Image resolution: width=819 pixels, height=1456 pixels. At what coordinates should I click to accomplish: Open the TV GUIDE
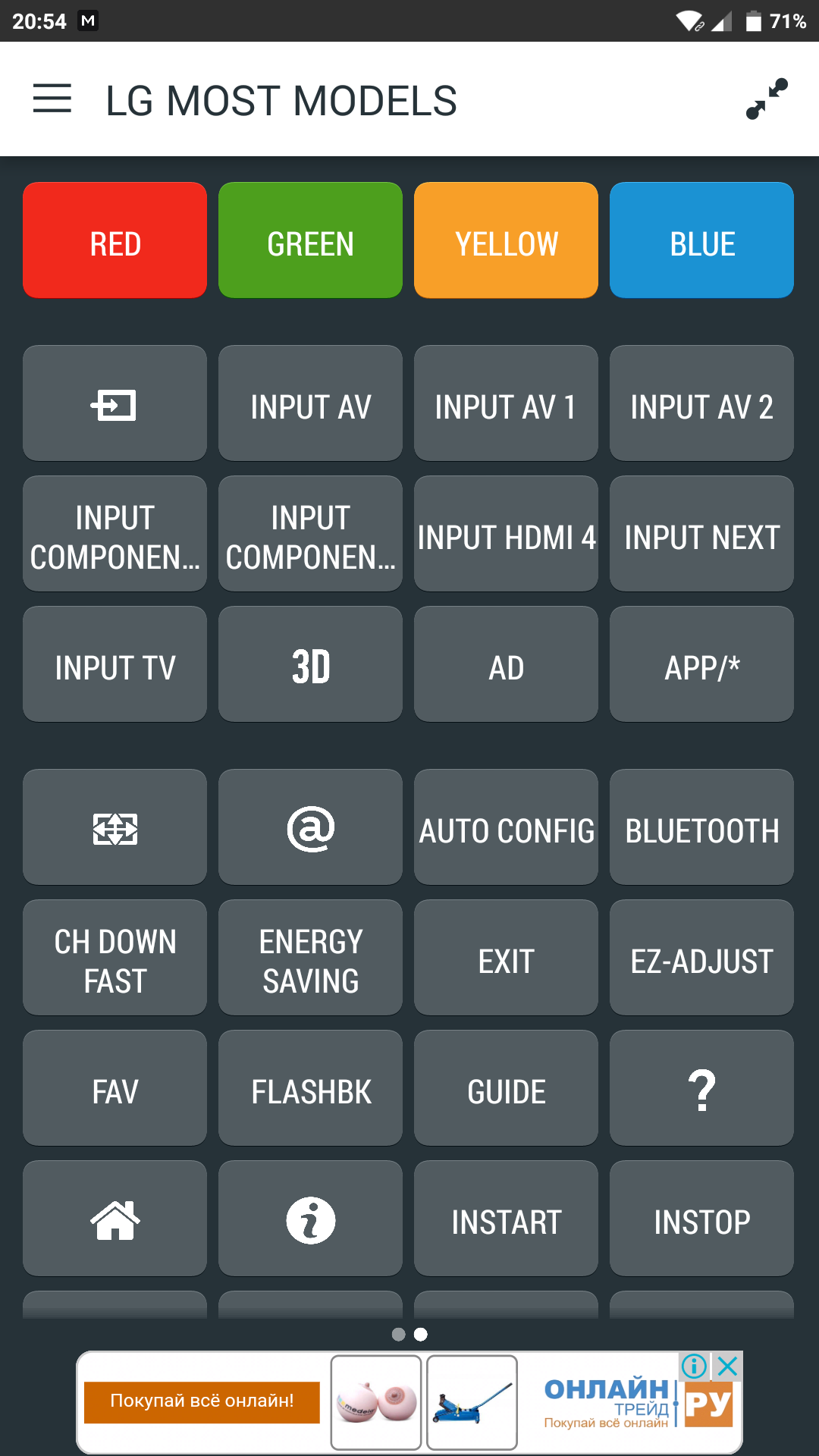pyautogui.click(x=506, y=1089)
